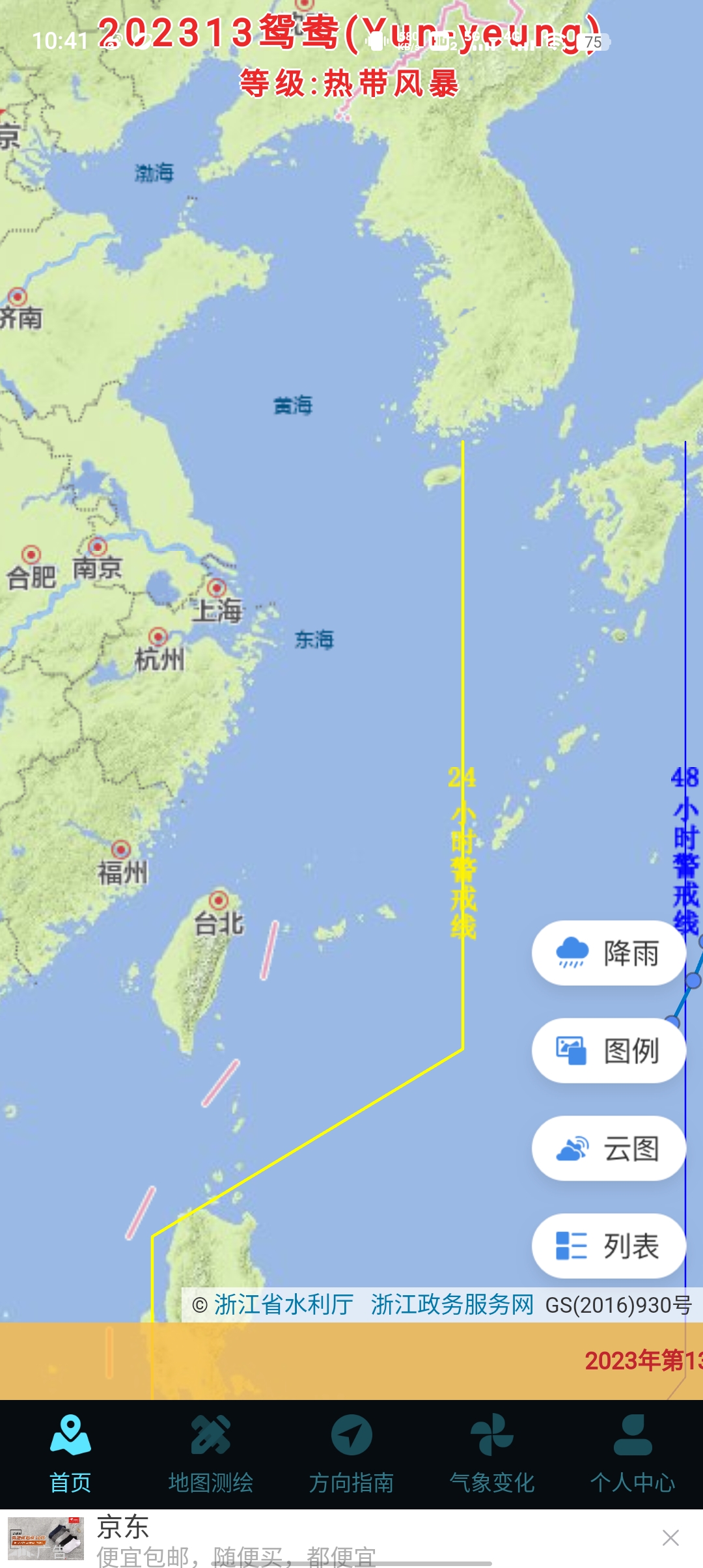Image resolution: width=703 pixels, height=1568 pixels.
Task: Open the 列表 typhoon list
Action: [x=608, y=1246]
